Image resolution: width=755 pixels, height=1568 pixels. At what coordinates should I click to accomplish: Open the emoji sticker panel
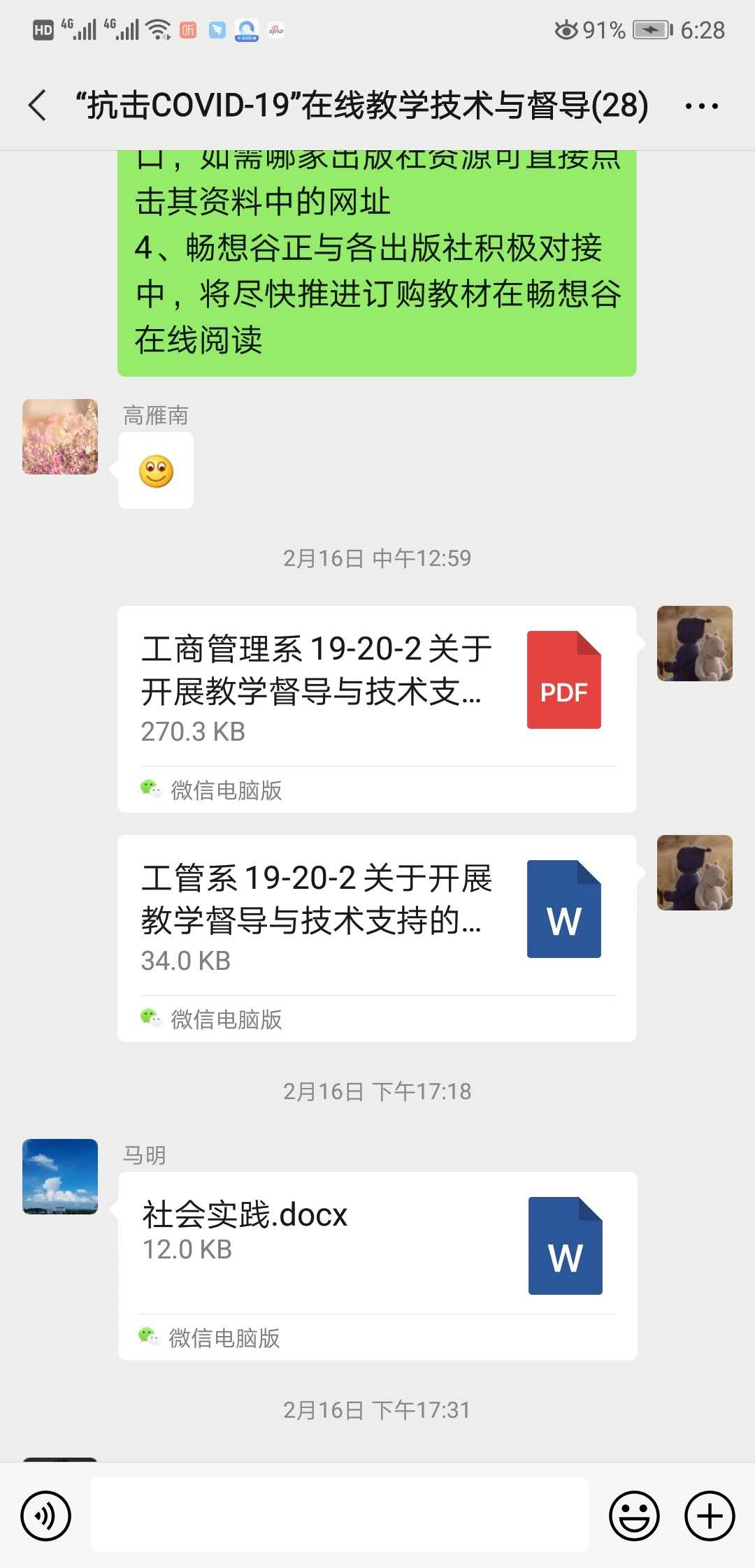pyautogui.click(x=634, y=1516)
